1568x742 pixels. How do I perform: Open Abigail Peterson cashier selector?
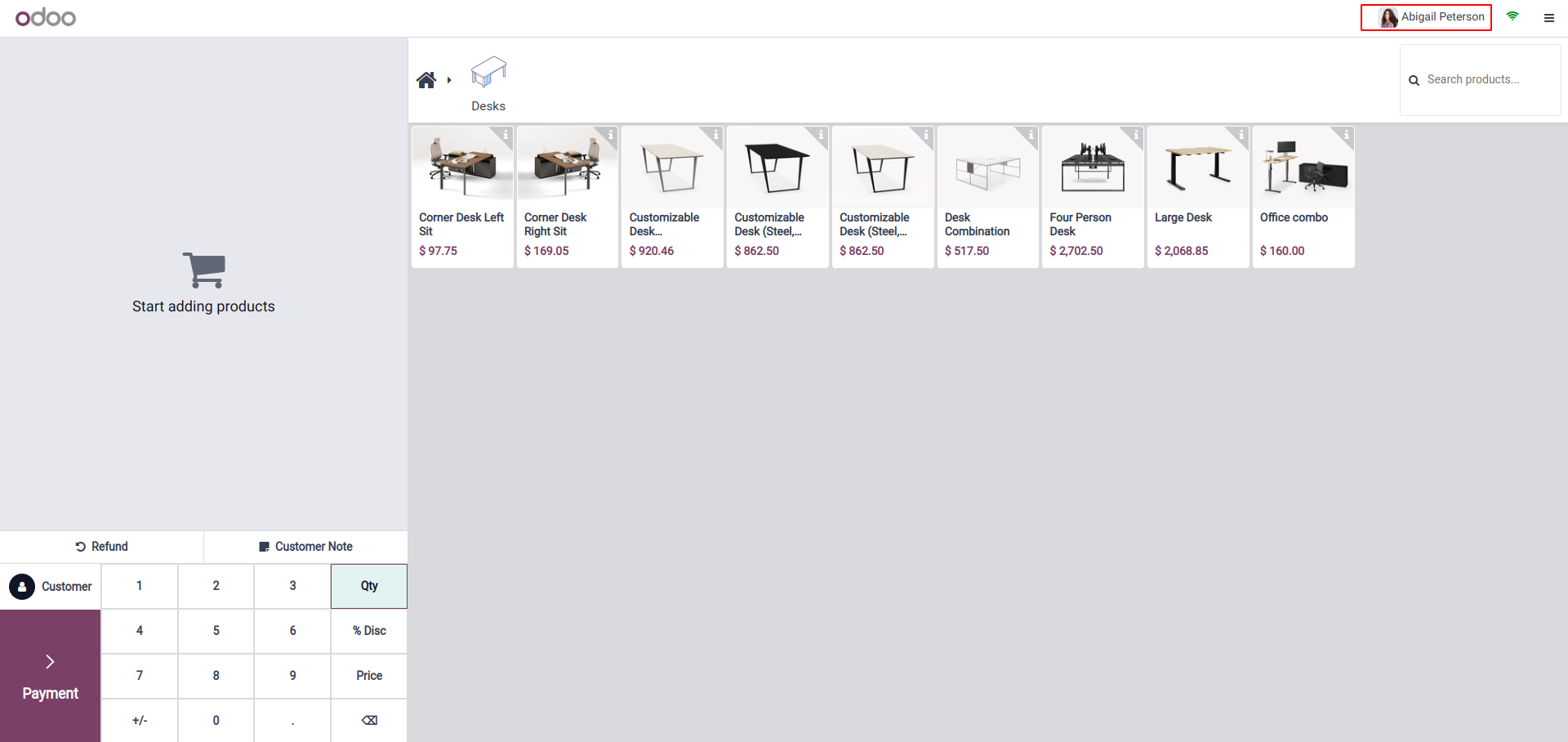(1426, 17)
